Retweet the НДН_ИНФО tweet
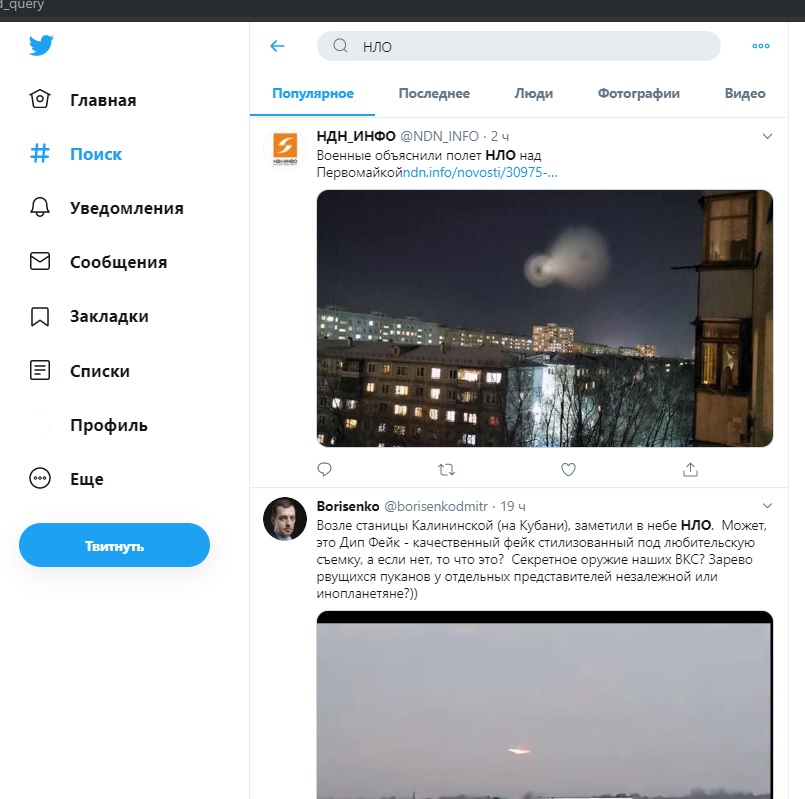805x799 pixels. 446,469
